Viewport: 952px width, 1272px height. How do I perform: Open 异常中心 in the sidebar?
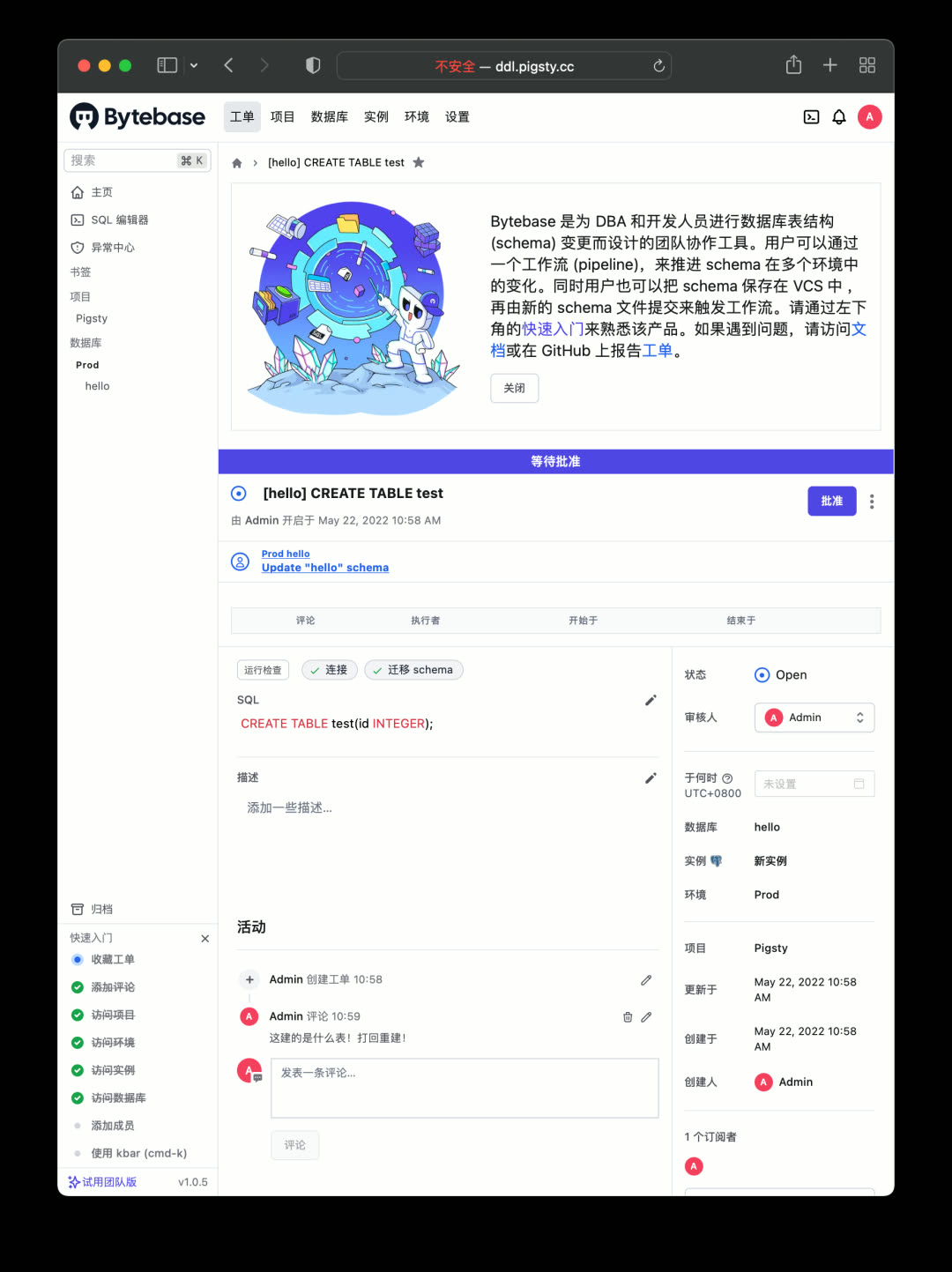(x=112, y=248)
